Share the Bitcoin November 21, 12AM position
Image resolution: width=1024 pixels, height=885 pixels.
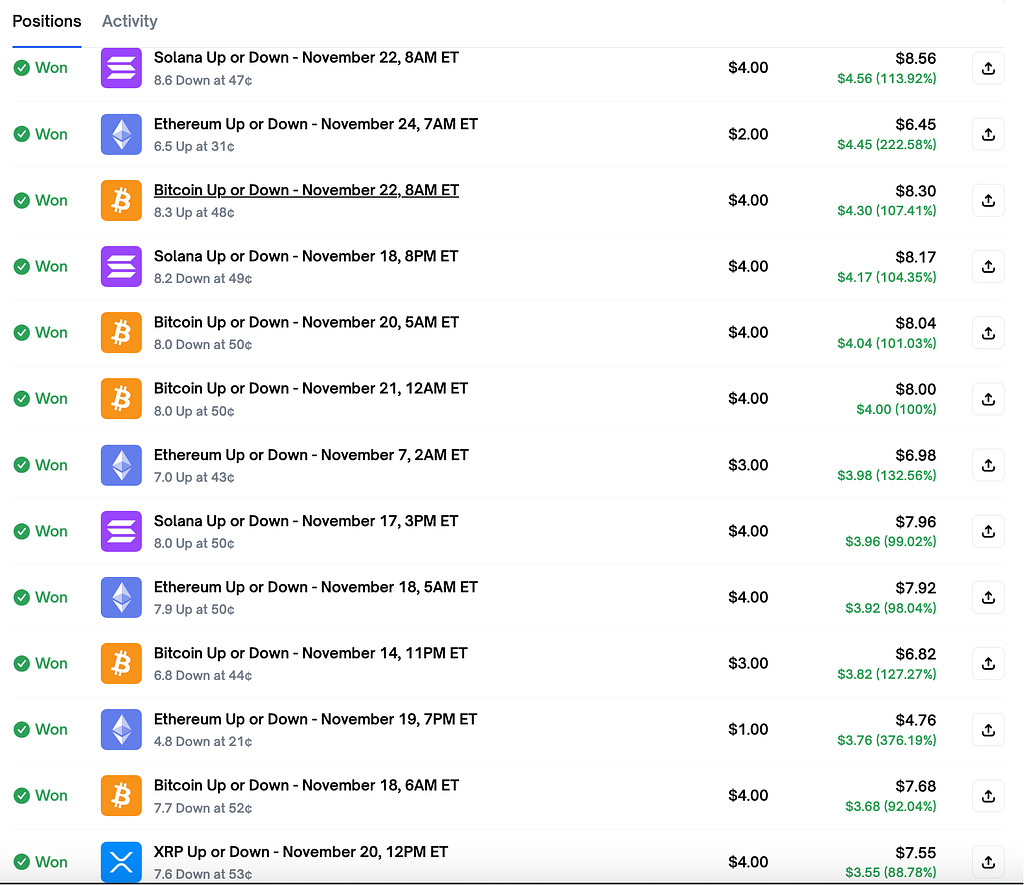coord(988,398)
